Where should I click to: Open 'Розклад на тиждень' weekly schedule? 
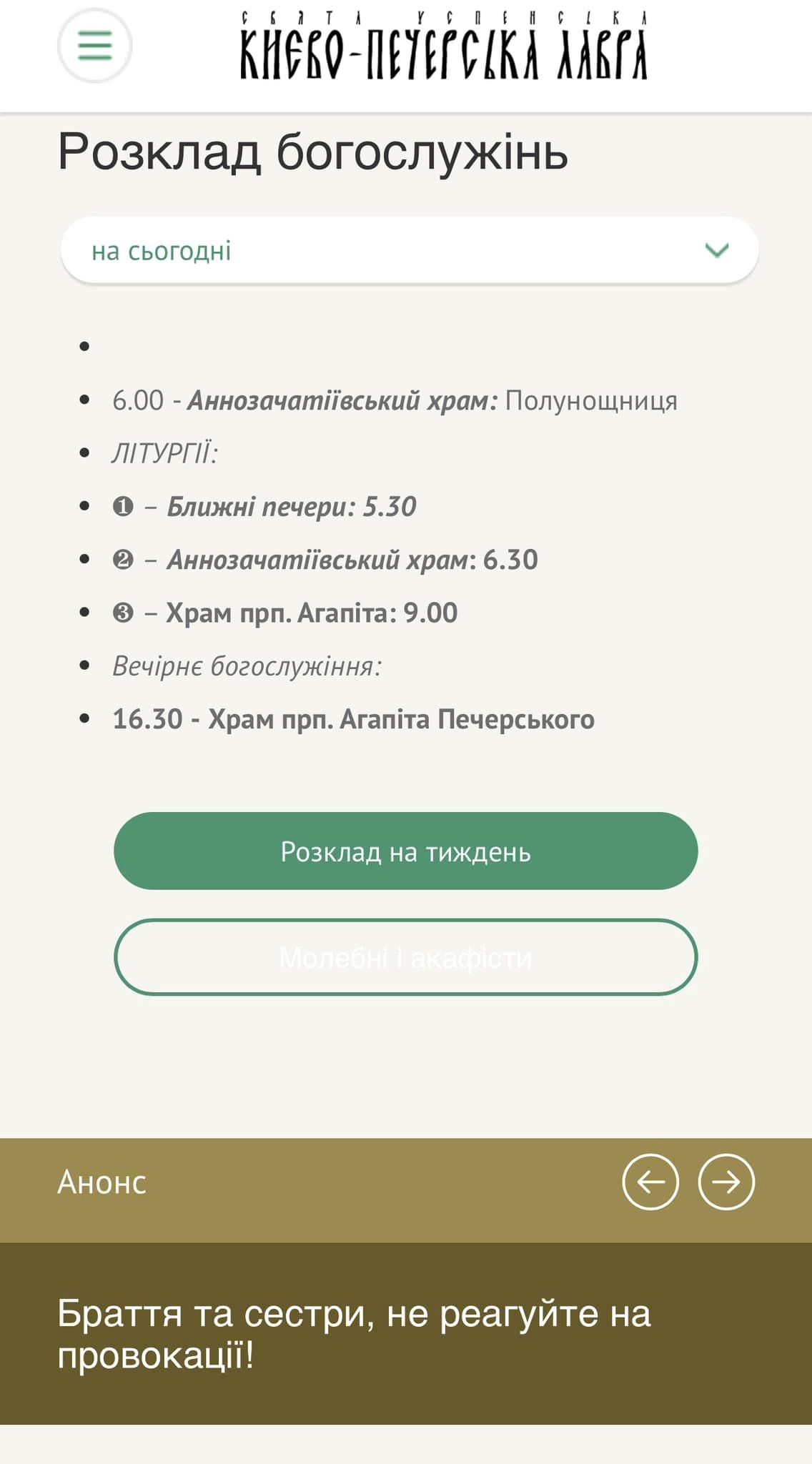pos(405,851)
